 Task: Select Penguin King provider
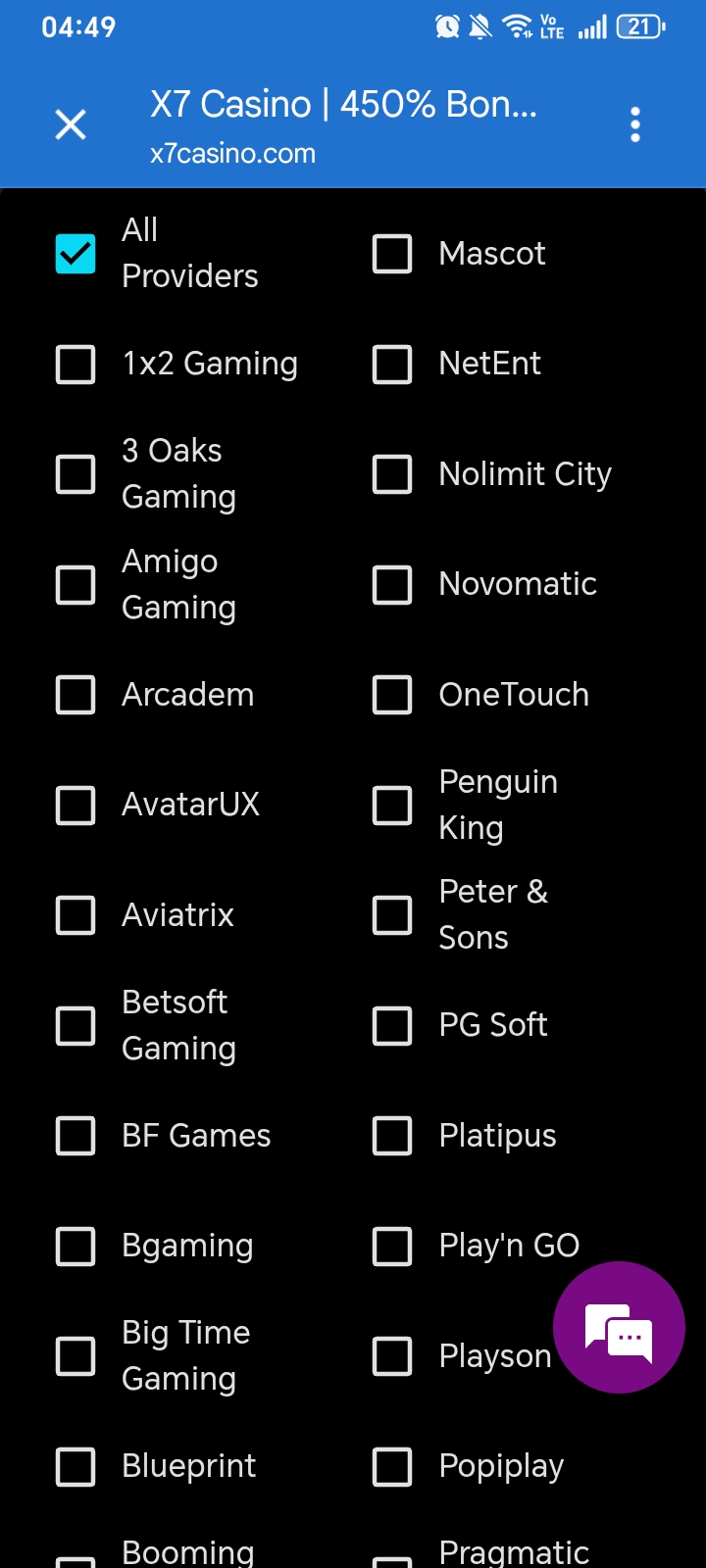click(x=392, y=806)
